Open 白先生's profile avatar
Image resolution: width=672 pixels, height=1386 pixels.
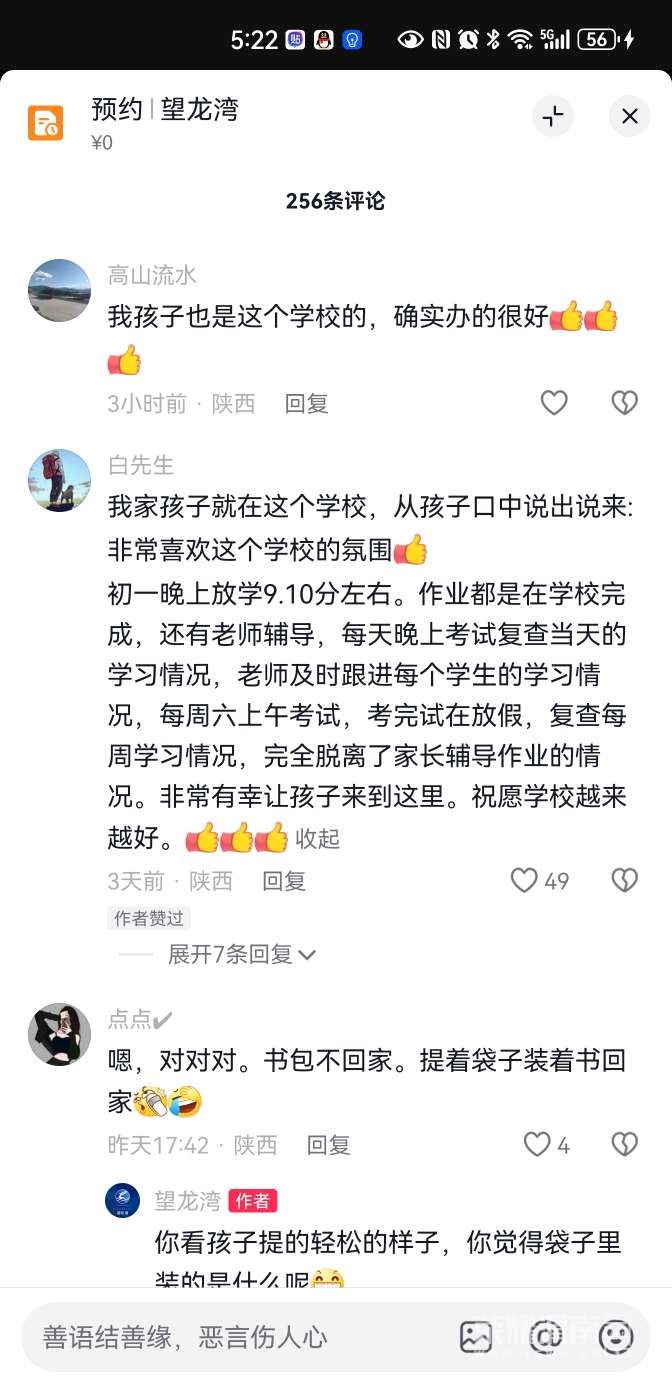(x=59, y=480)
